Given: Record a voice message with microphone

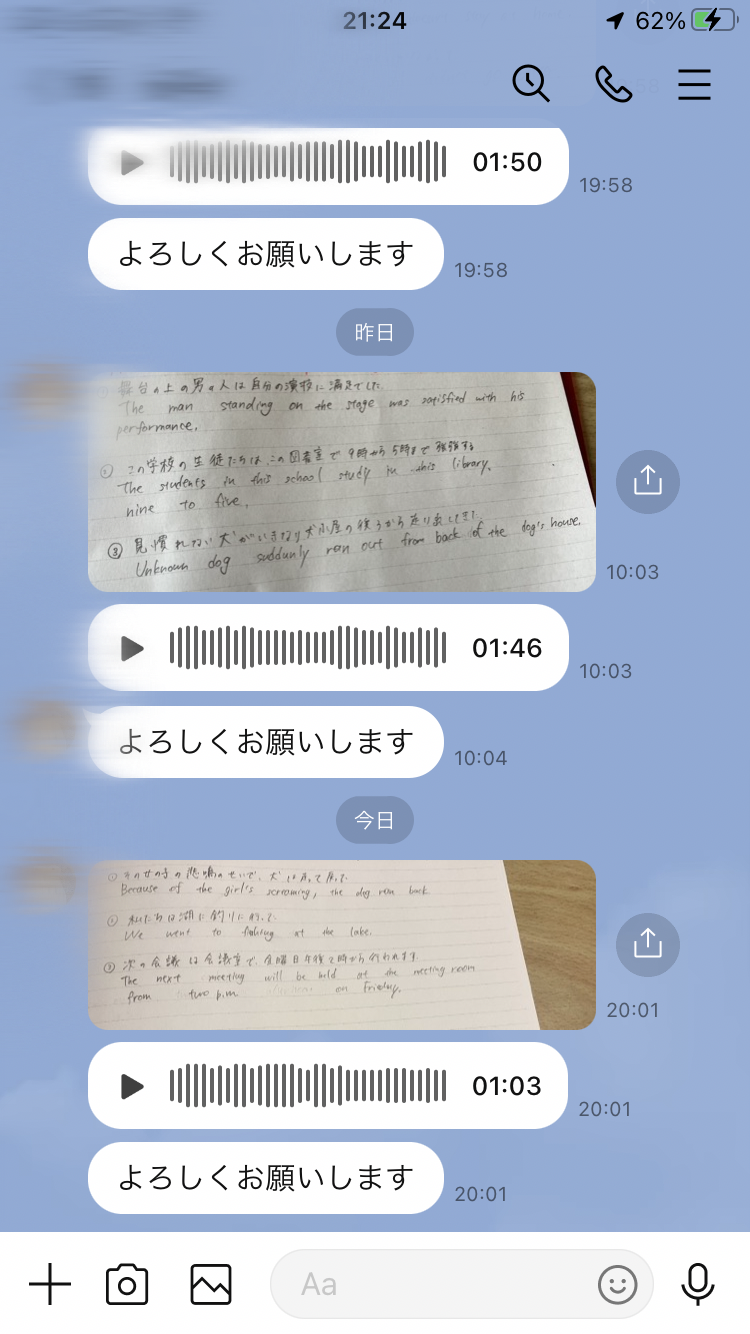Looking at the screenshot, I should [698, 1284].
